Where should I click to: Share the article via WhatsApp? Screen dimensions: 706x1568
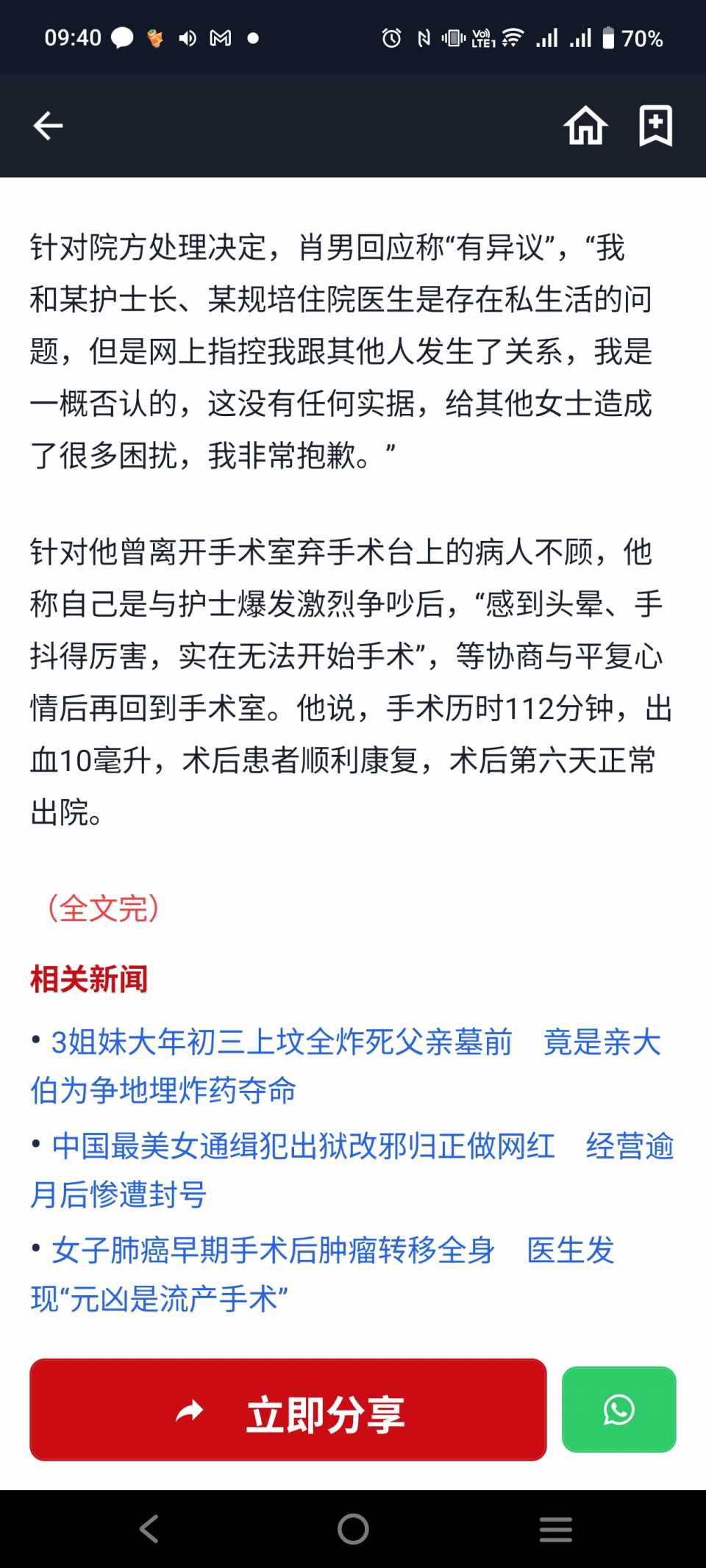pyautogui.click(x=618, y=1409)
